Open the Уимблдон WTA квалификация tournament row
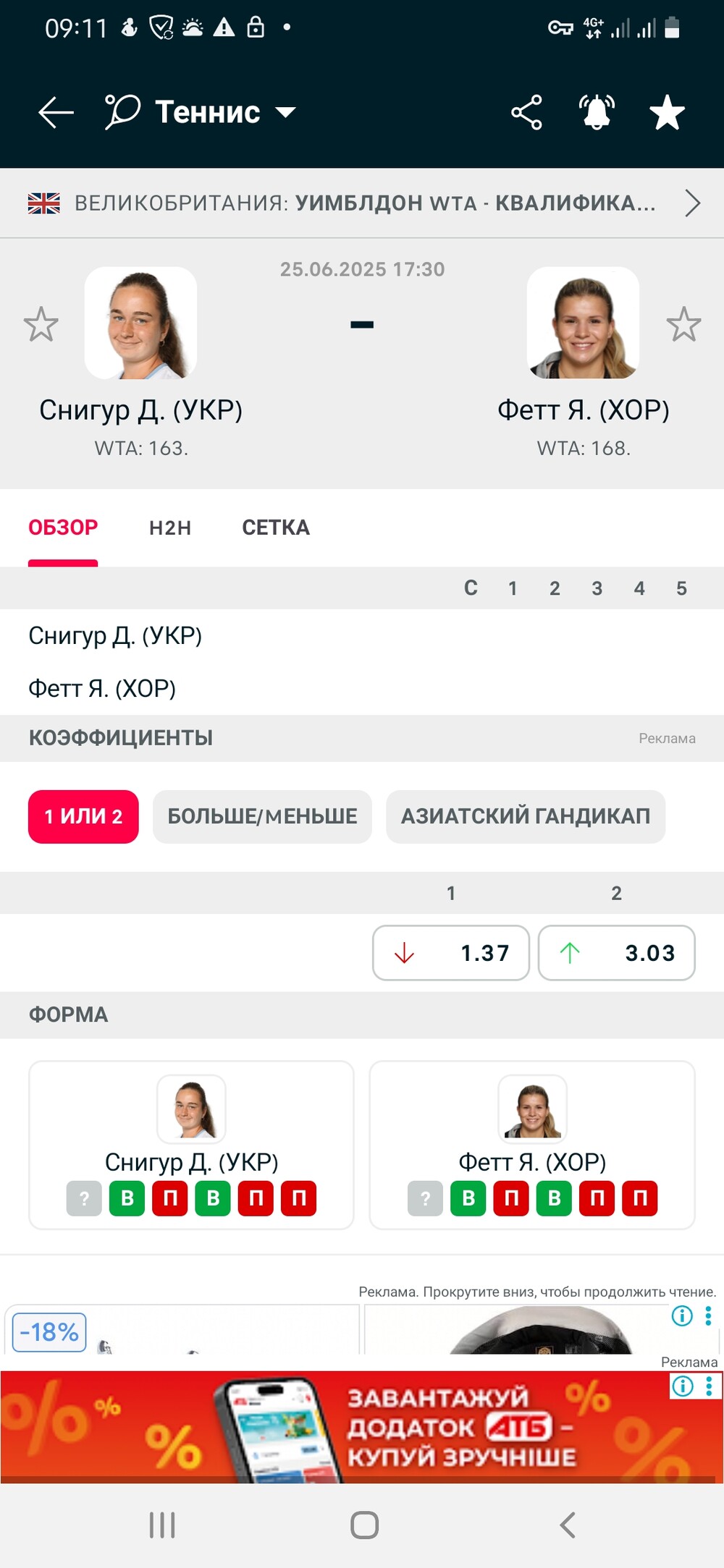Image resolution: width=724 pixels, height=1568 pixels. click(362, 203)
